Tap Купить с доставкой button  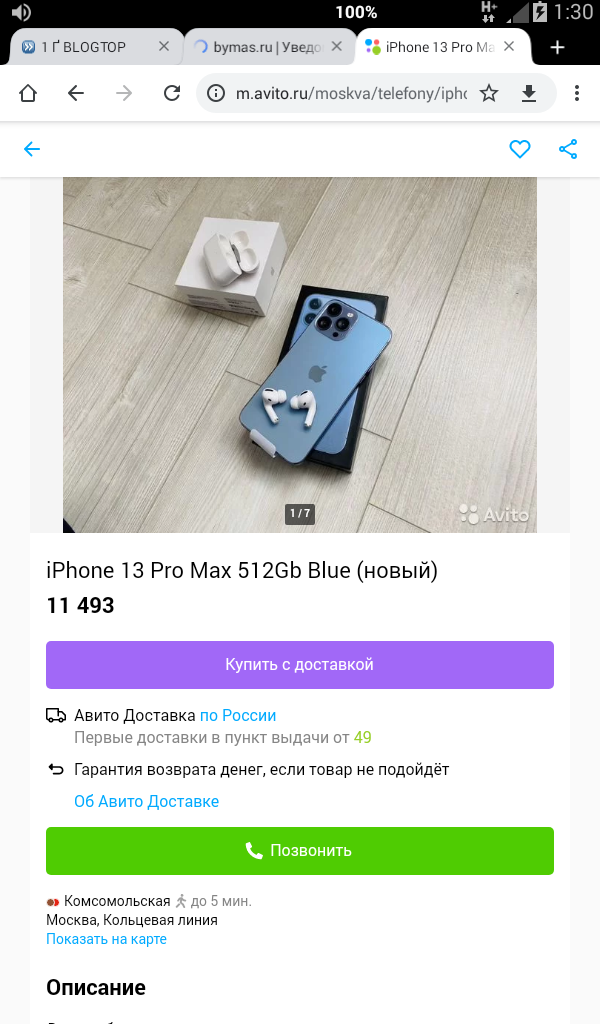(x=300, y=665)
